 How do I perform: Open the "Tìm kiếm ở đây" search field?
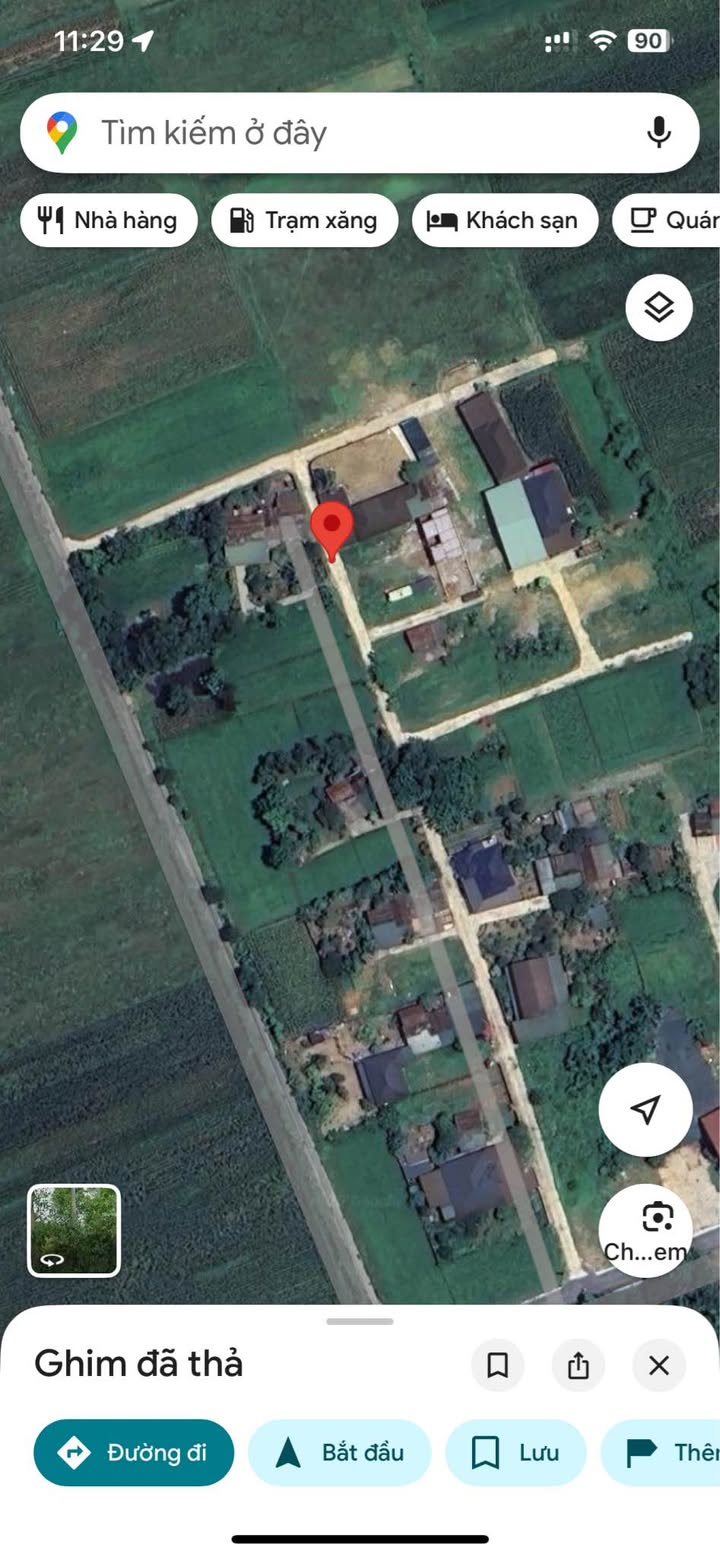[359, 133]
